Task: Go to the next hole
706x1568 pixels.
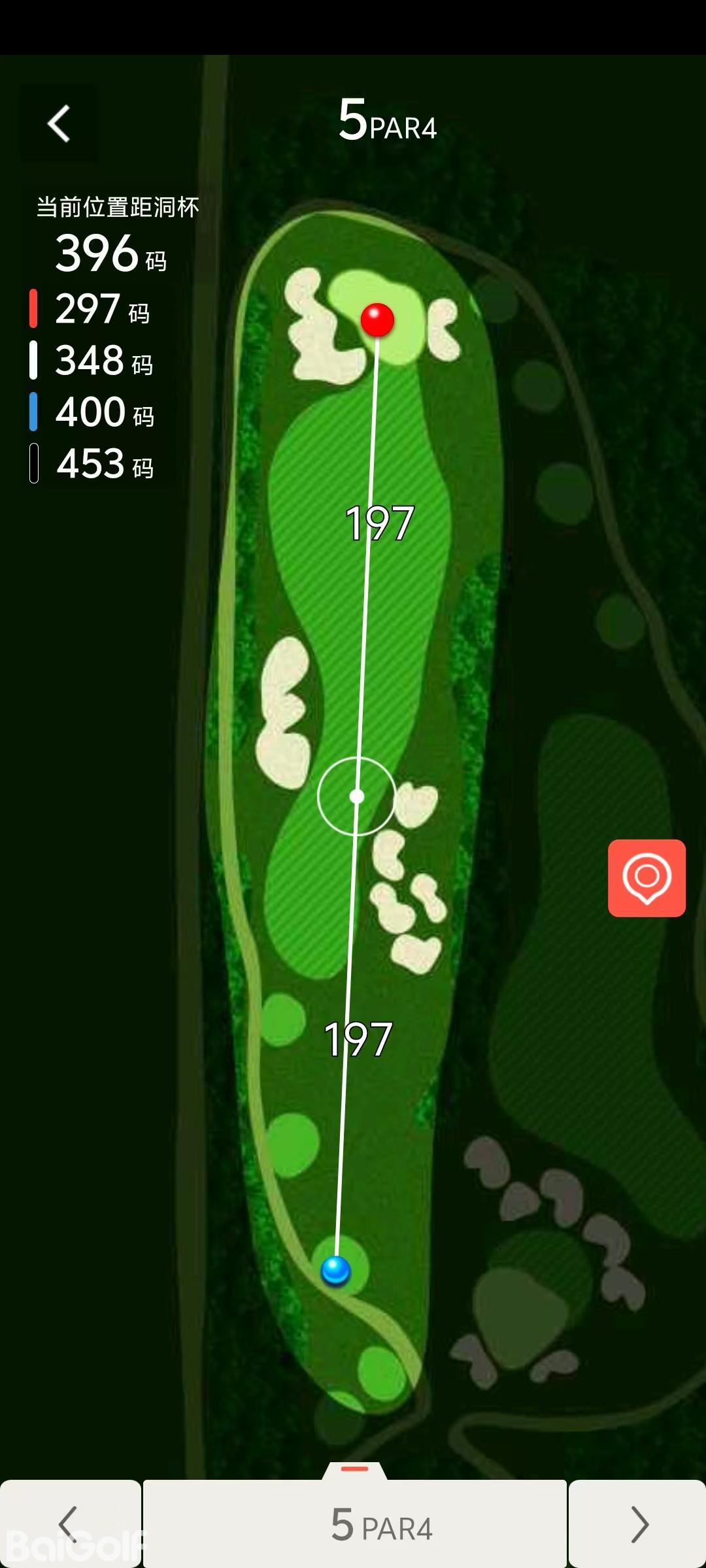Action: pos(637,1524)
